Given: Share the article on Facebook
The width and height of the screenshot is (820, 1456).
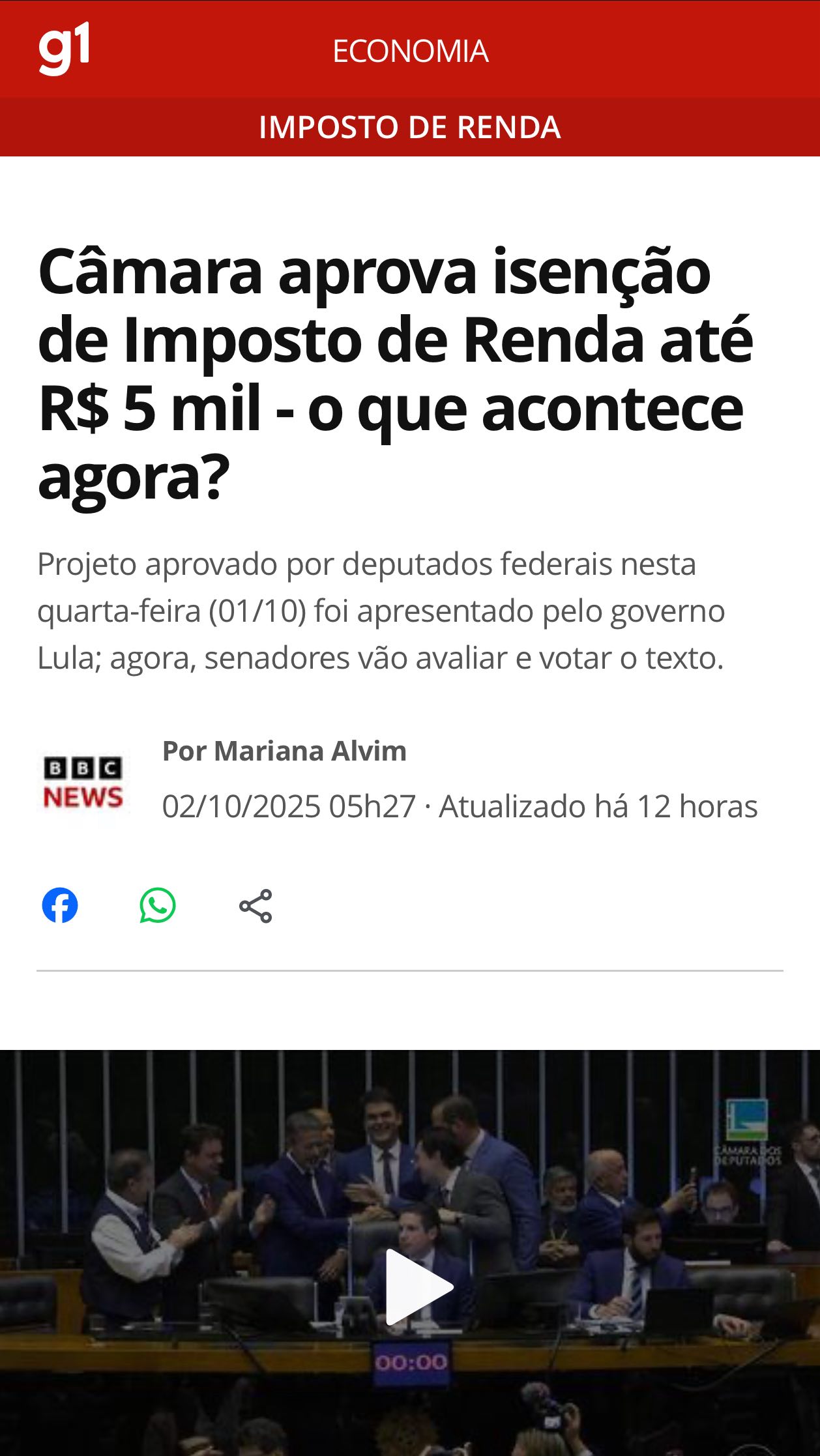Looking at the screenshot, I should [x=59, y=903].
